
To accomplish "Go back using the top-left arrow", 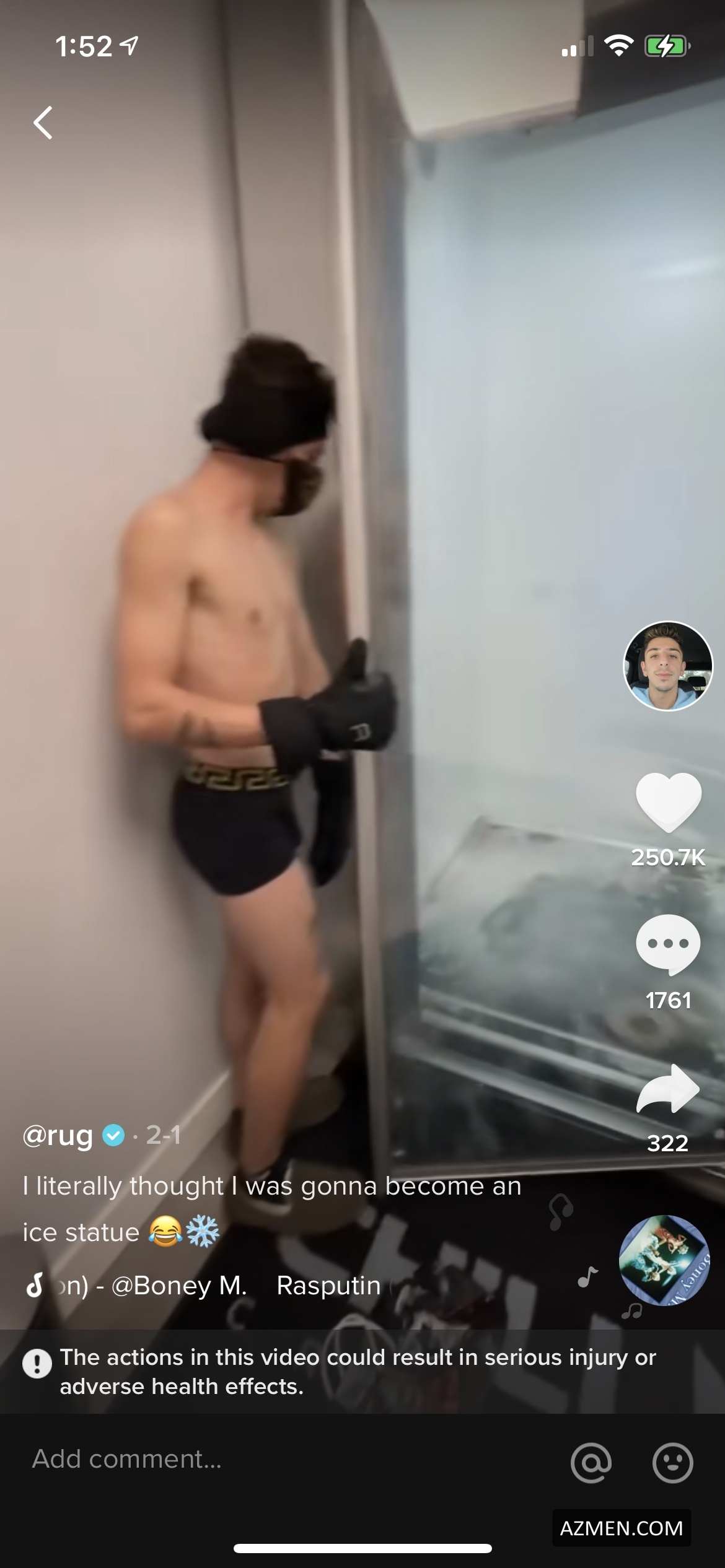I will coord(43,123).
